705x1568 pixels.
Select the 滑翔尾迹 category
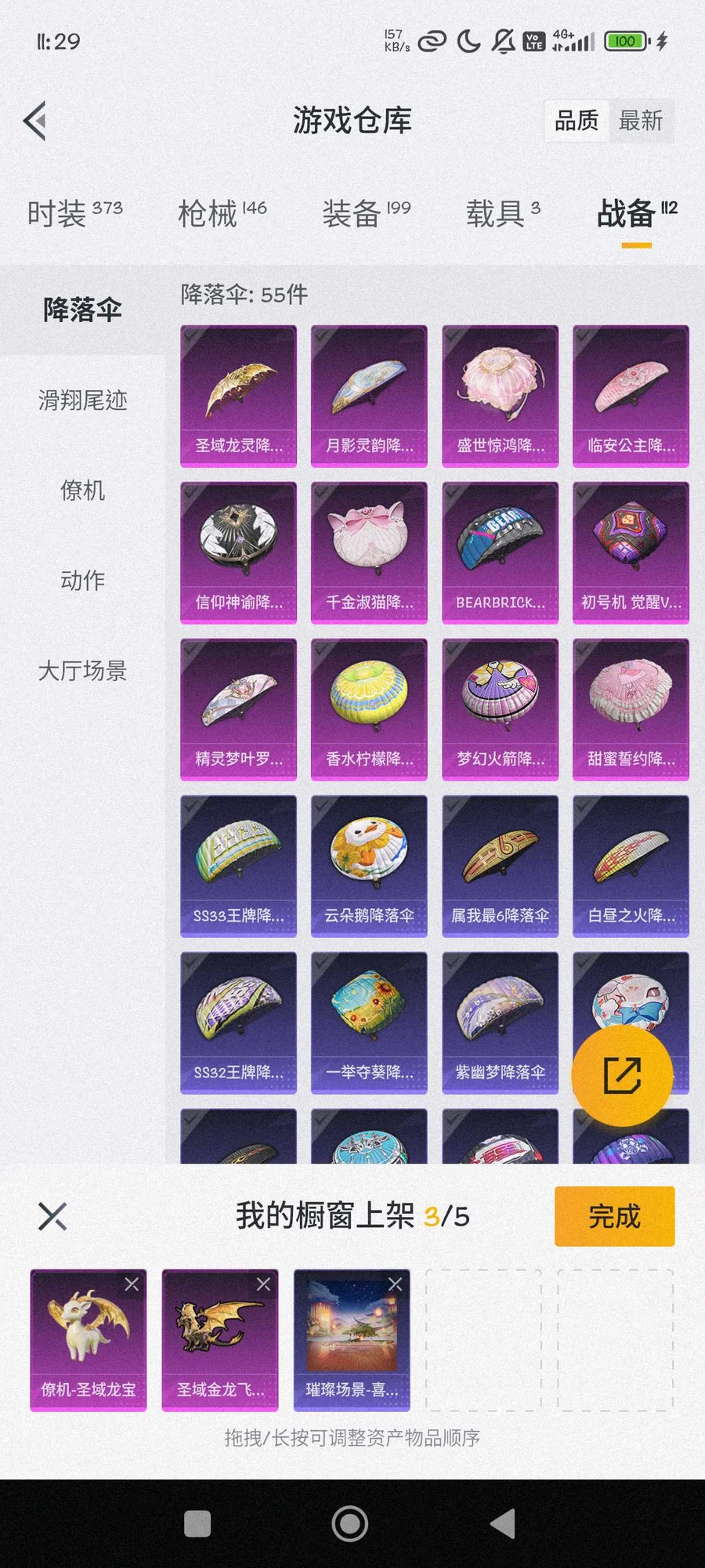pos(82,400)
